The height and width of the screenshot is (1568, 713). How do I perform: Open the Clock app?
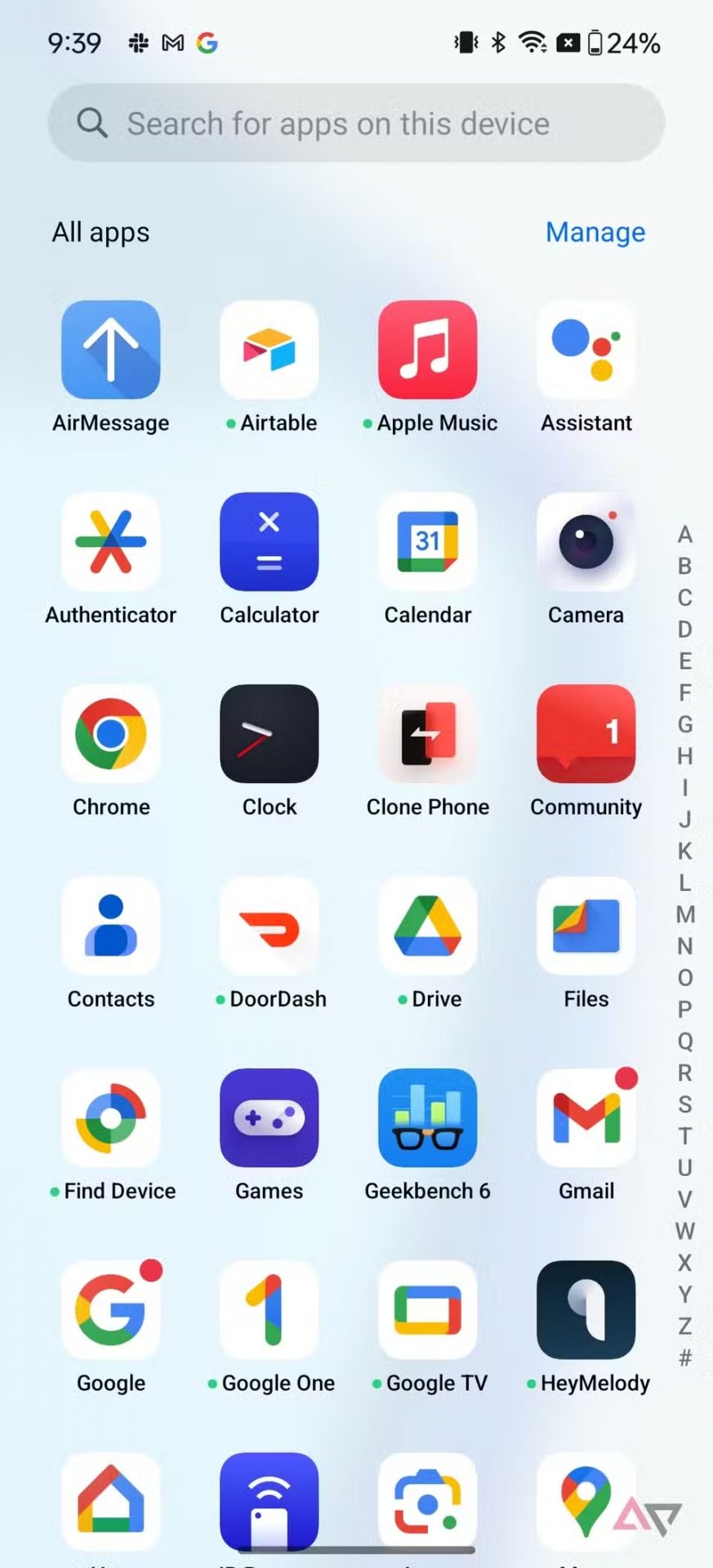tap(270, 734)
